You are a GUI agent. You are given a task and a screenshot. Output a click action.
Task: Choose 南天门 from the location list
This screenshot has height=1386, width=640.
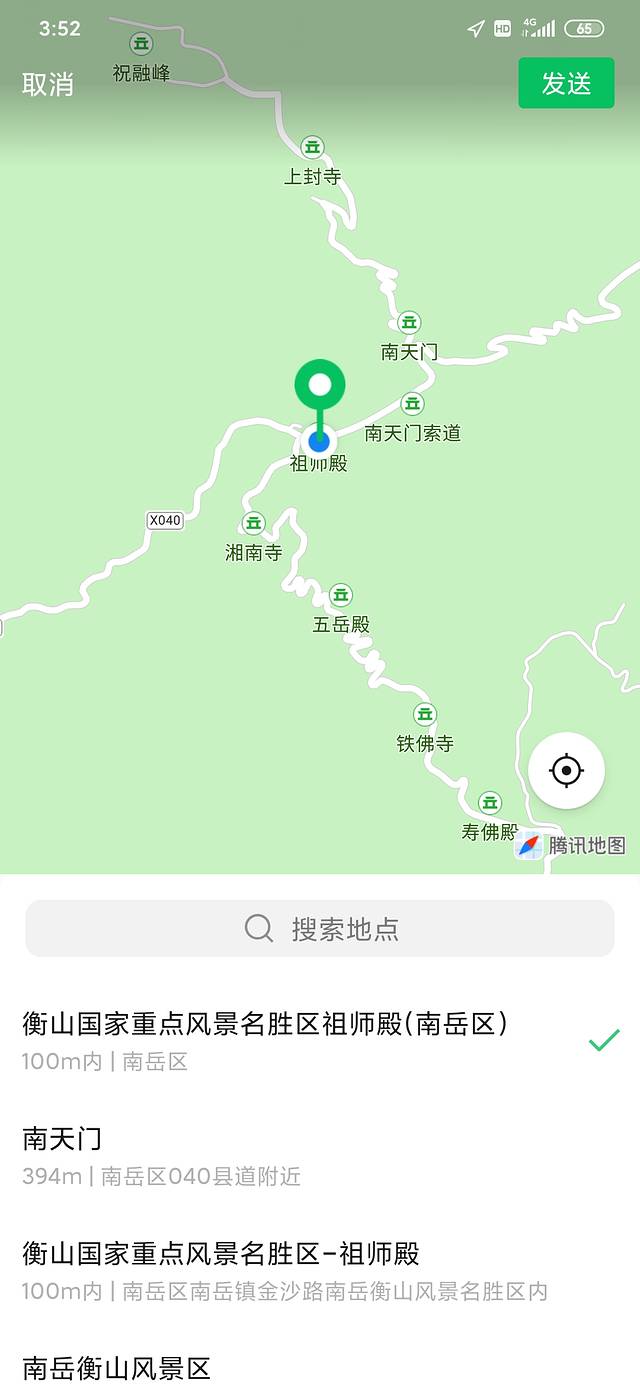[300, 1155]
